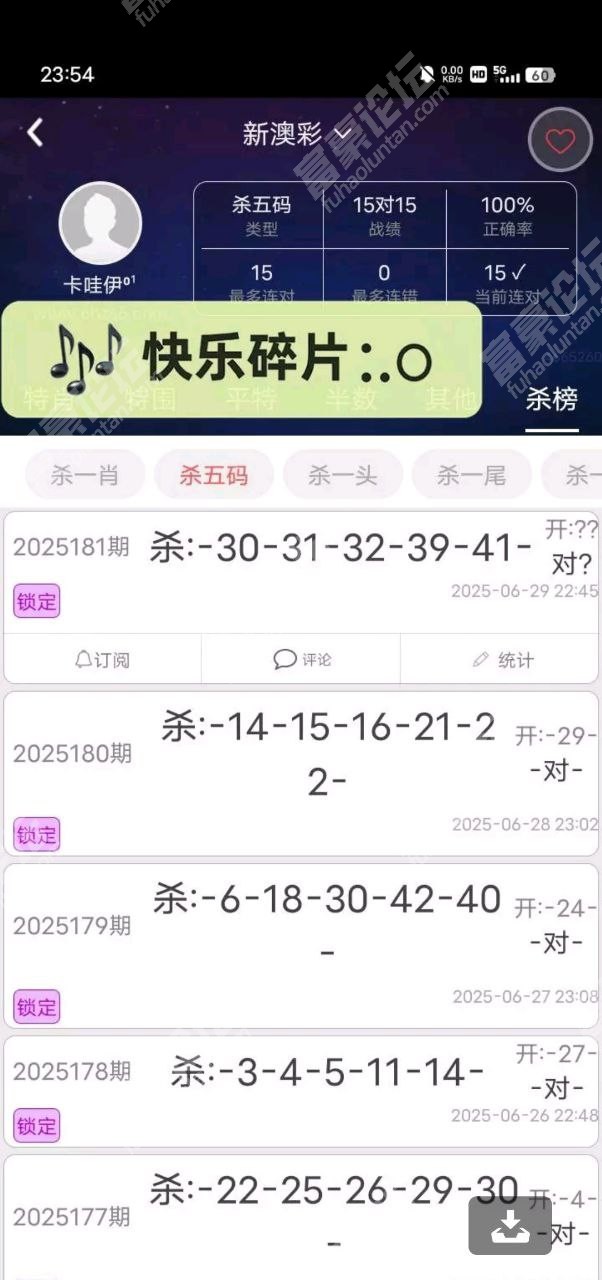The image size is (602, 1280).
Task: Open 卡哇伊 profile avatar
Action: (100, 224)
